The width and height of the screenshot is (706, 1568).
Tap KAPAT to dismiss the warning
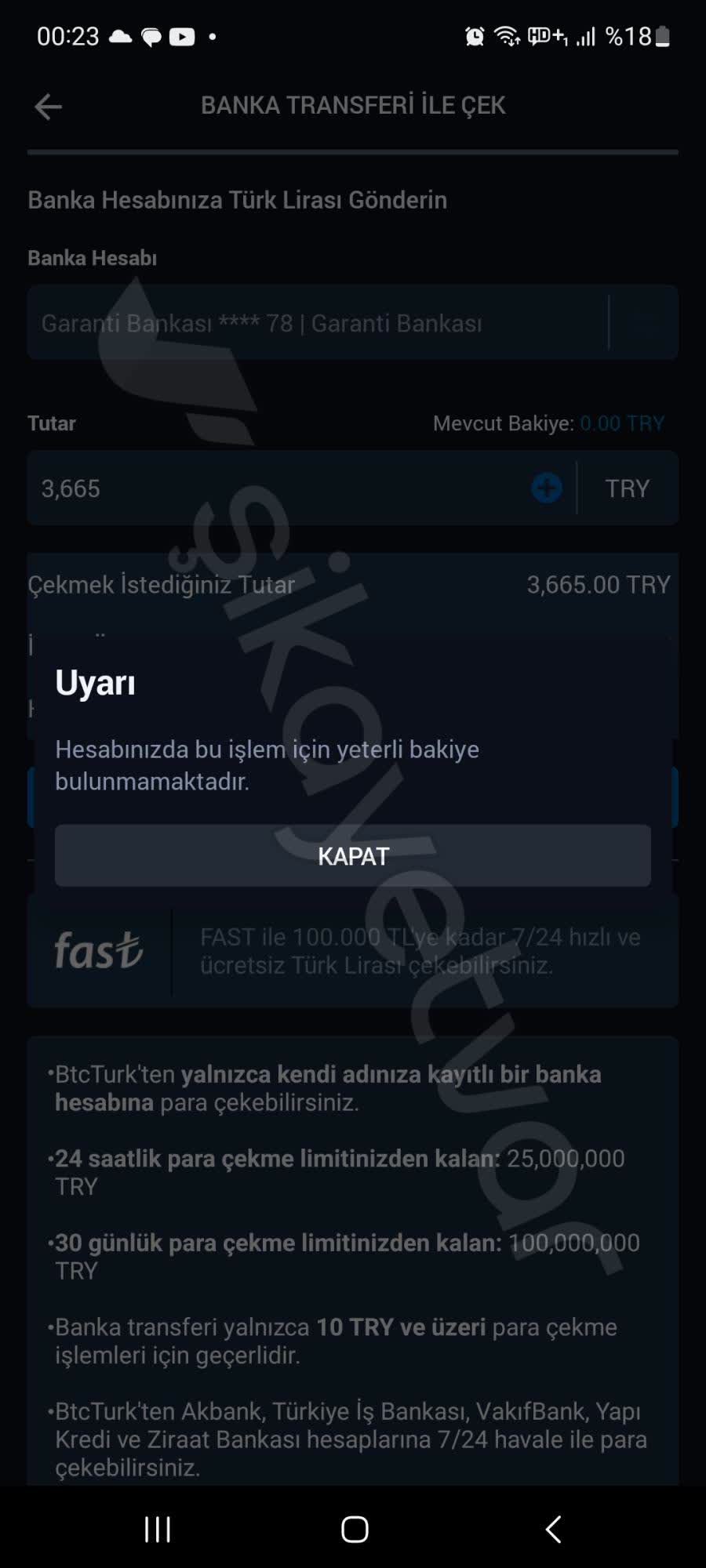(x=352, y=856)
